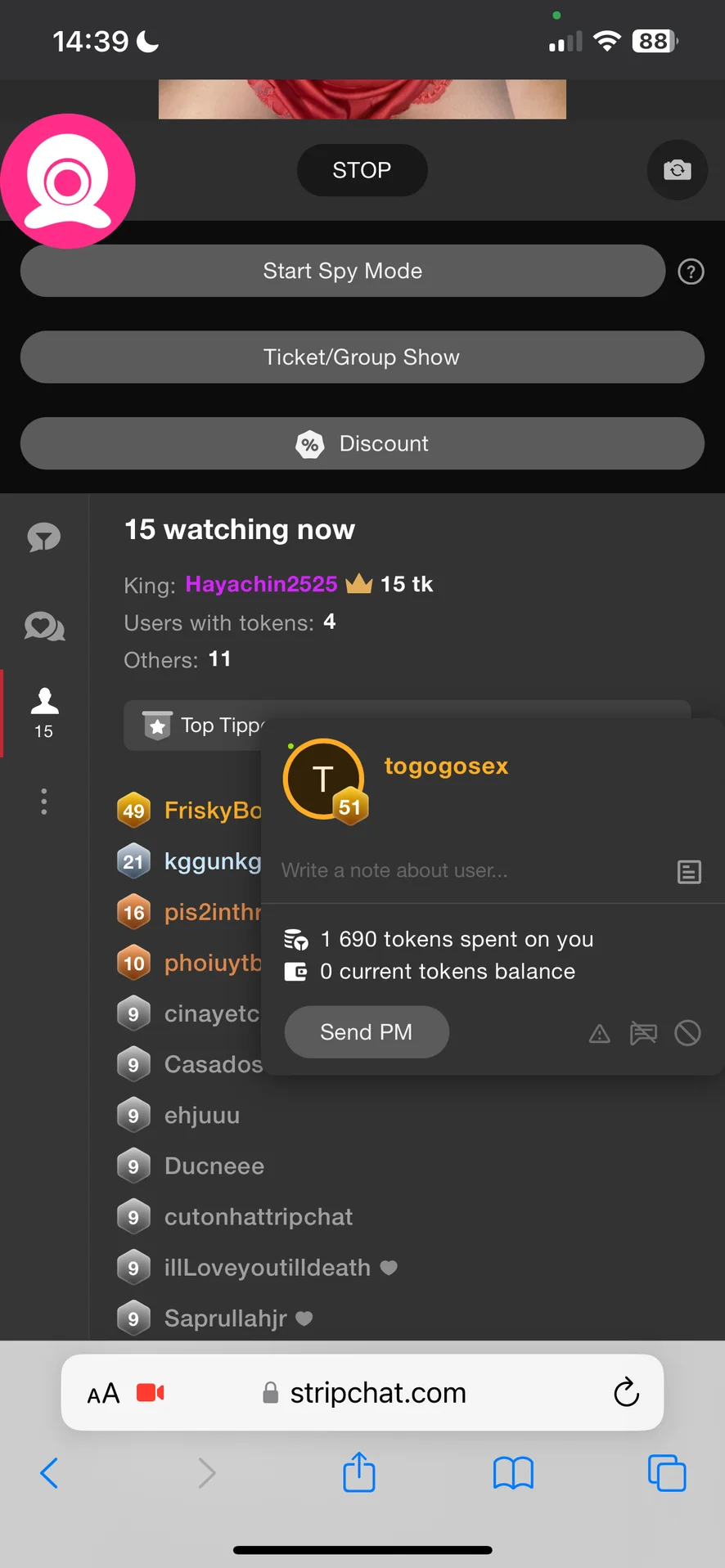Select the viewers list tab
Image resolution: width=725 pixels, height=1568 pixels.
pyautogui.click(x=44, y=712)
